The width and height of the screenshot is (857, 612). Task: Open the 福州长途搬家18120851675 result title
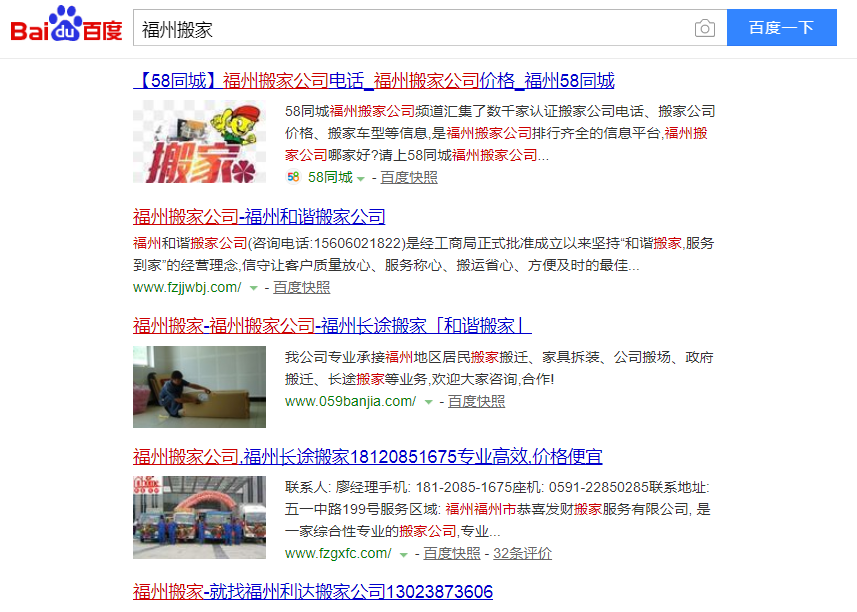[367, 457]
